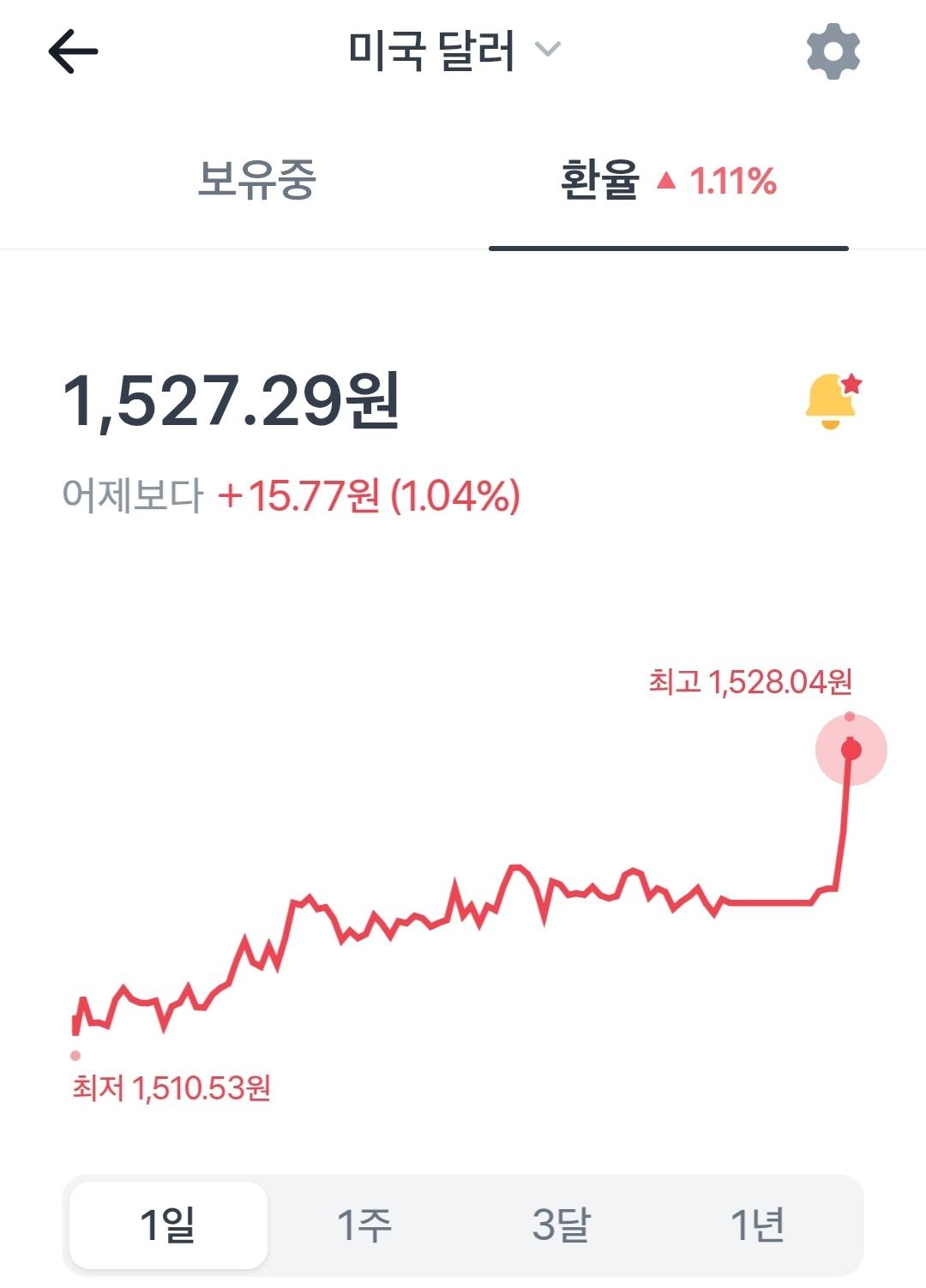This screenshot has height=1288, width=926.
Task: Open the 미국 달러 currency dropdown
Action: (454, 51)
